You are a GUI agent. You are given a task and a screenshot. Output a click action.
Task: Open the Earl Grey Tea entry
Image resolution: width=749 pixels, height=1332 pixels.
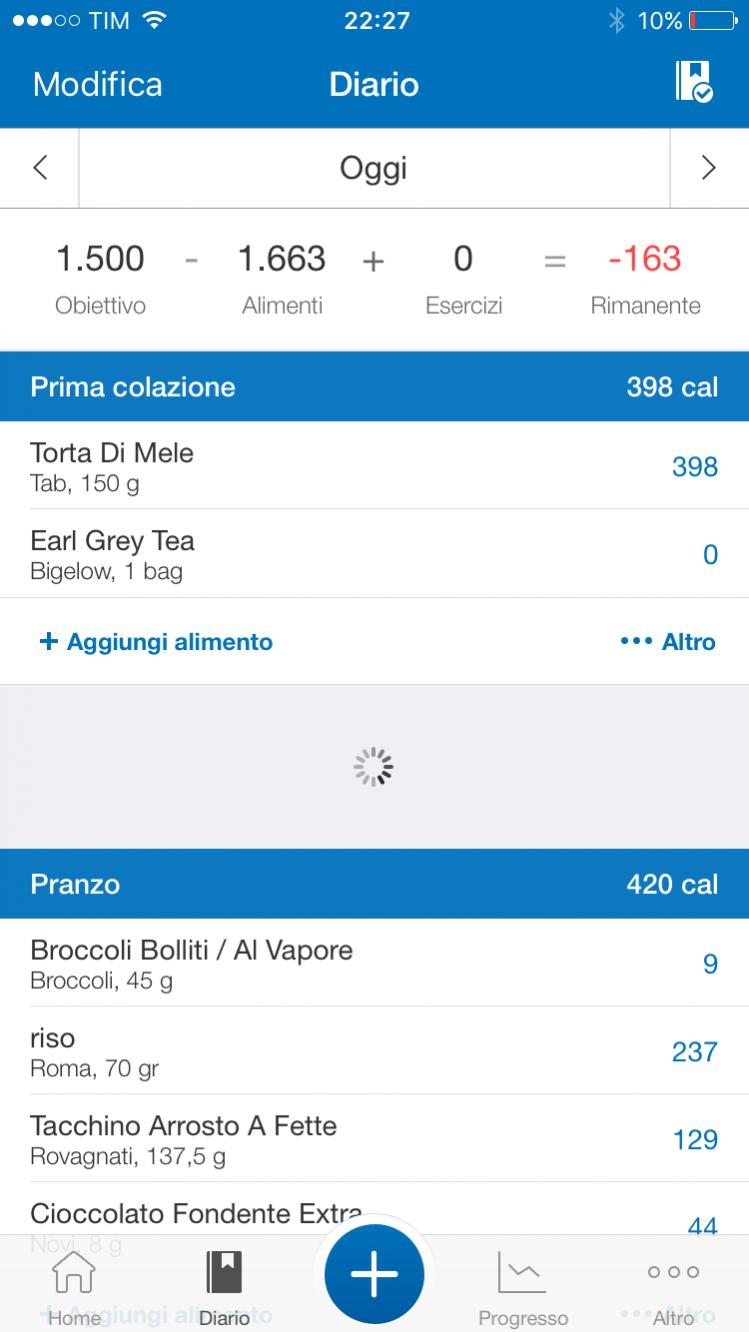click(x=374, y=554)
